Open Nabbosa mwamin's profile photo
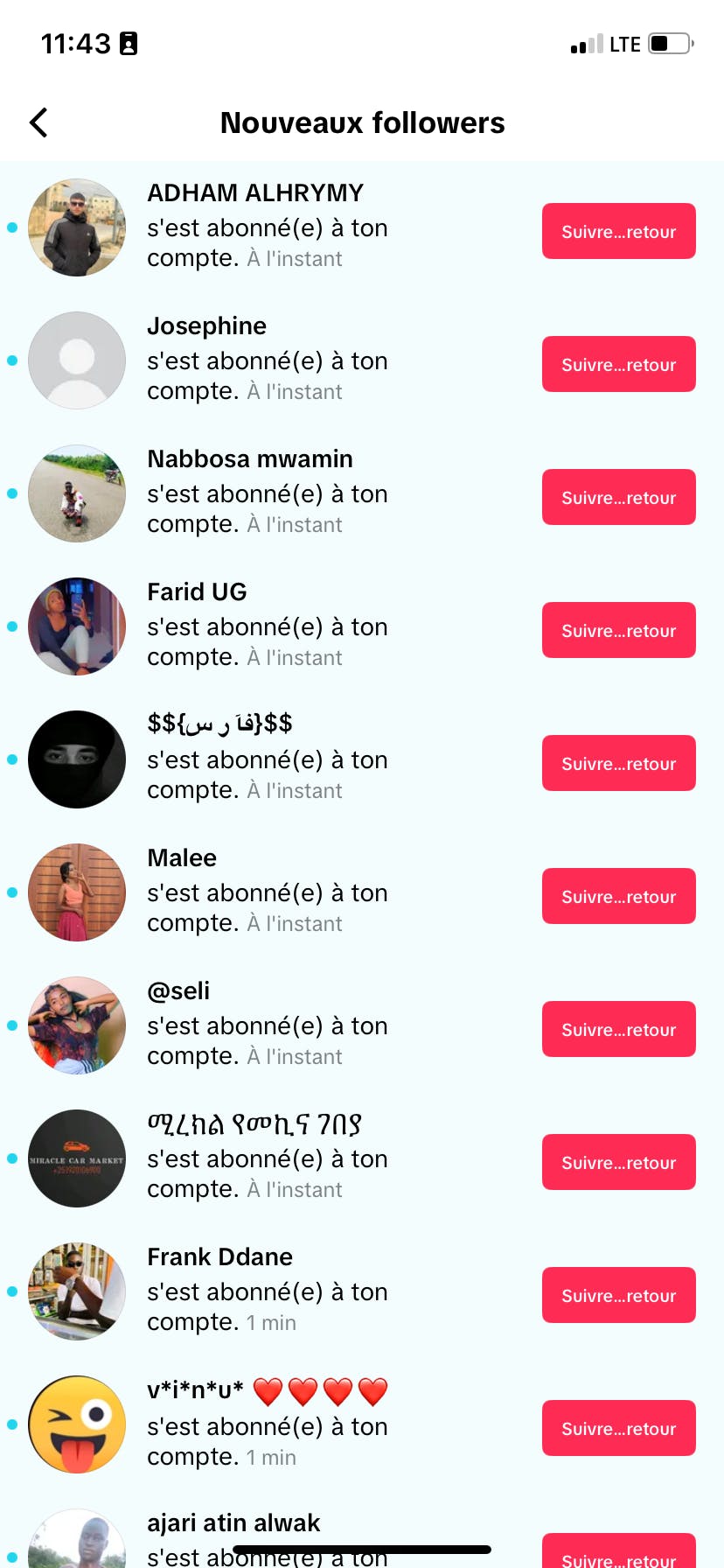The image size is (724, 1568). [x=77, y=493]
